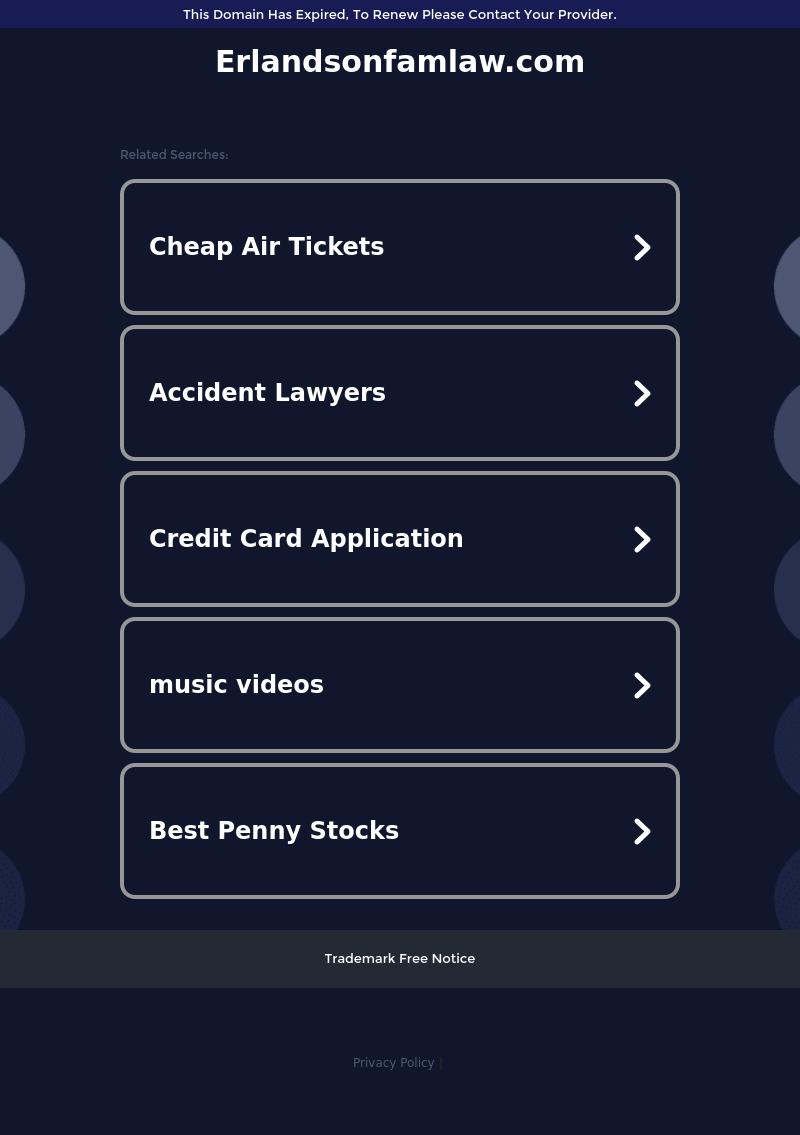Click the chevron beside Best Penny Stocks
The width and height of the screenshot is (800, 1135).
pyautogui.click(x=642, y=831)
